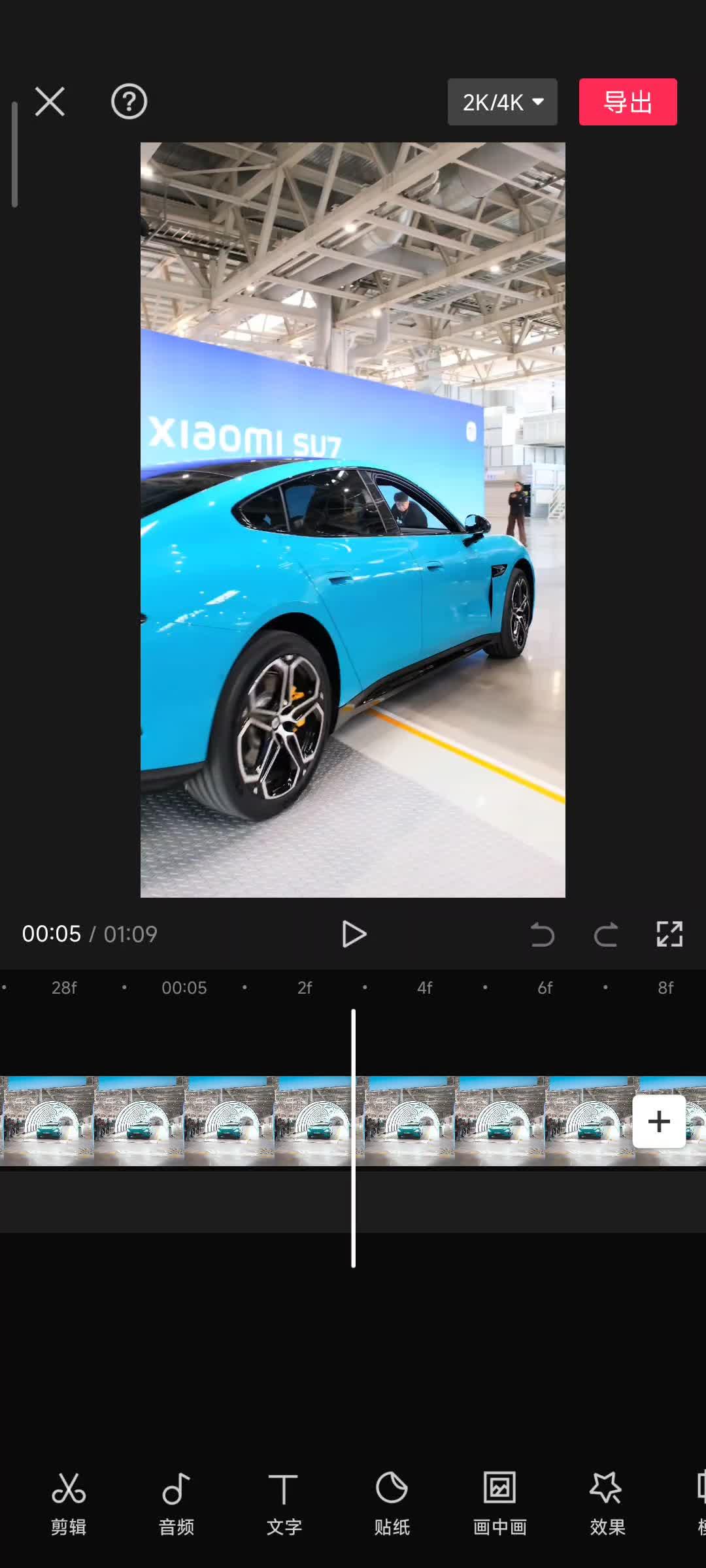Open the help question mark icon
706x1568 pixels.
129,102
